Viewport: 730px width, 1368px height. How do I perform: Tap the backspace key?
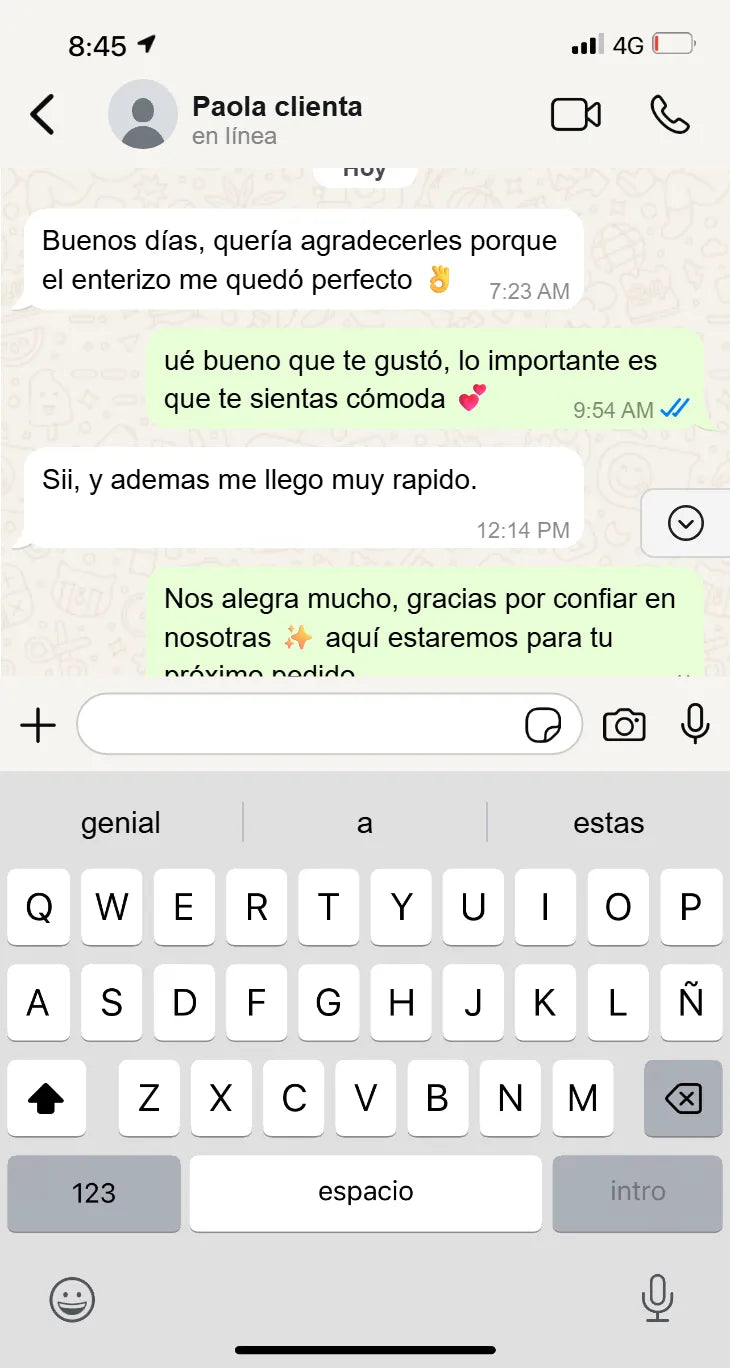pos(683,1099)
